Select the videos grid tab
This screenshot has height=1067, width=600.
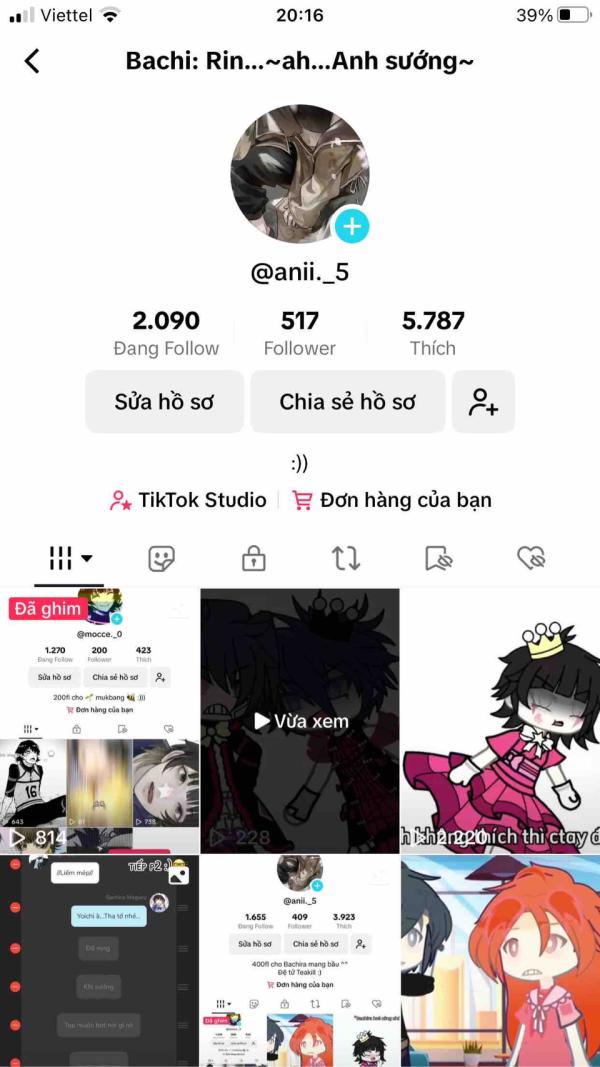tap(69, 558)
